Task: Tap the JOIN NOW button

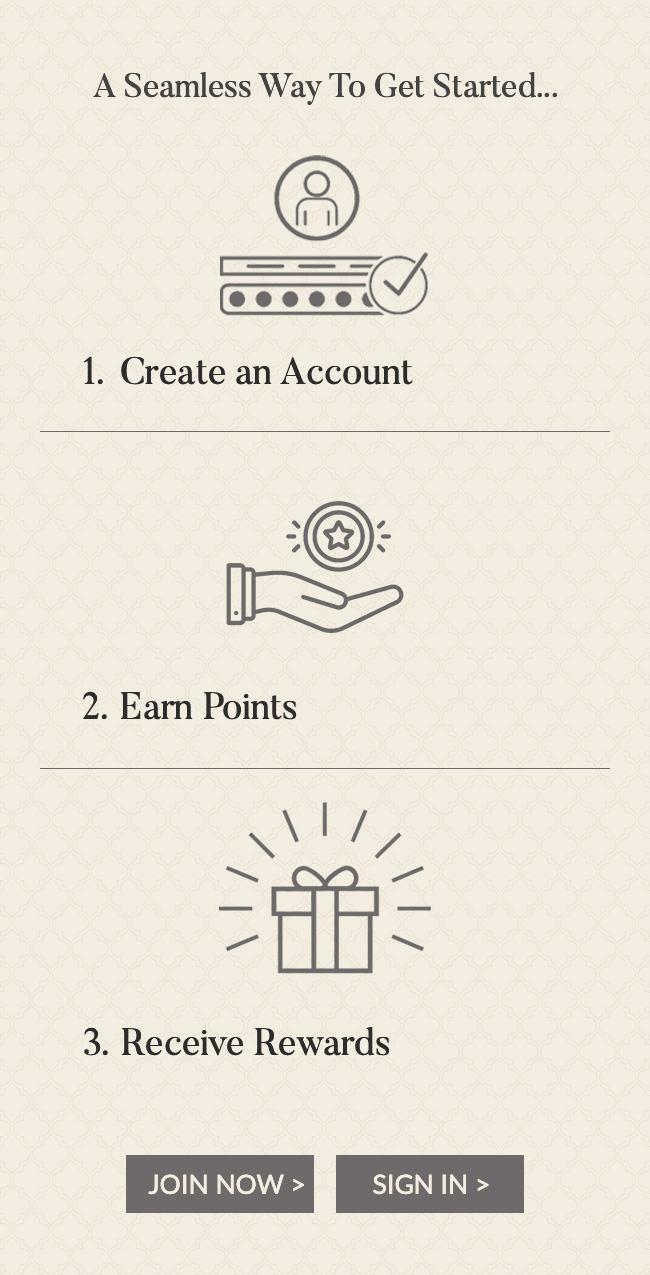Action: click(x=220, y=1184)
